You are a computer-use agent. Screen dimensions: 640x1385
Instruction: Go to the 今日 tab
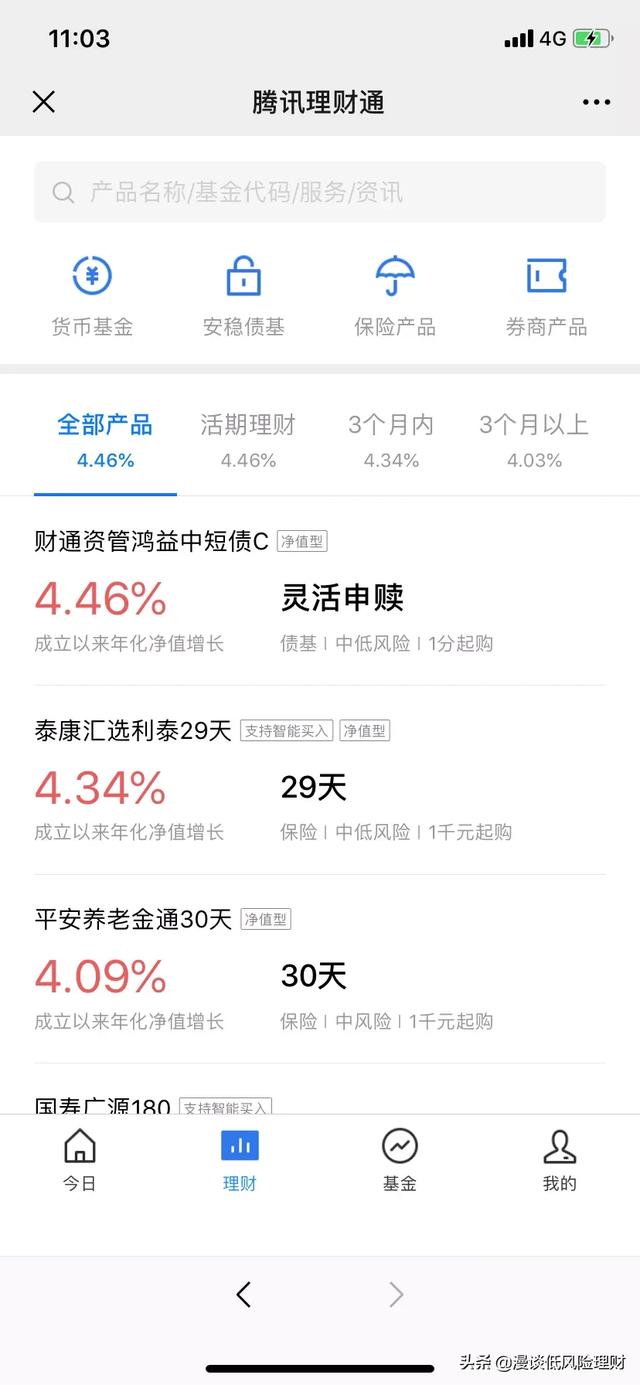pyautogui.click(x=80, y=1160)
